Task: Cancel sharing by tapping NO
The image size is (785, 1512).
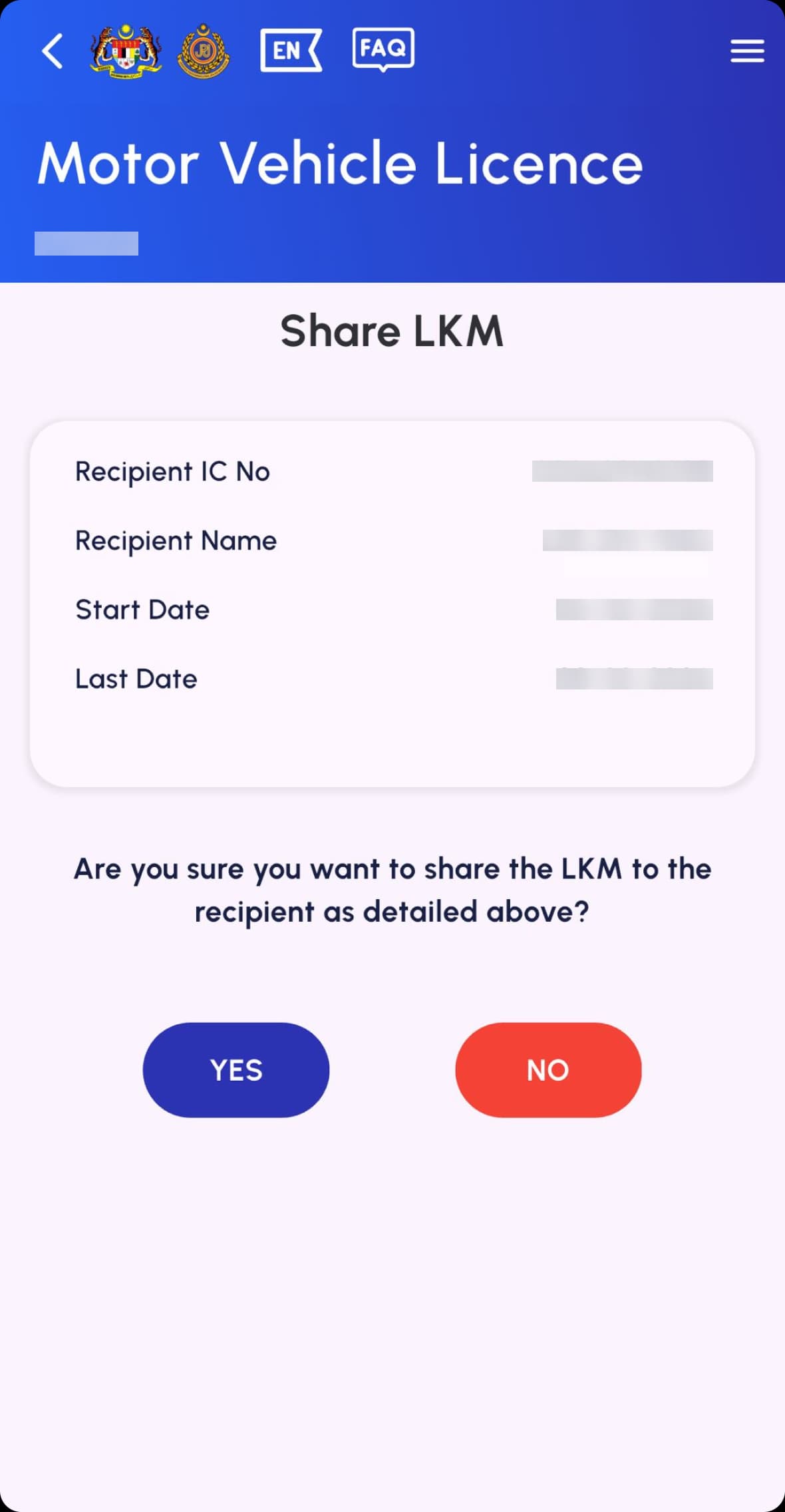Action: tap(548, 1070)
